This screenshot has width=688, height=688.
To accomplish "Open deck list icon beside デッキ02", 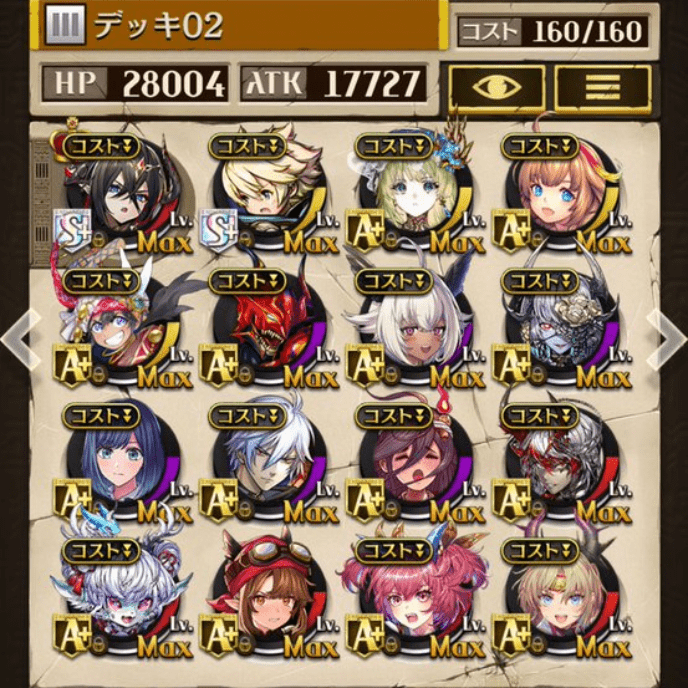I will click(67, 26).
